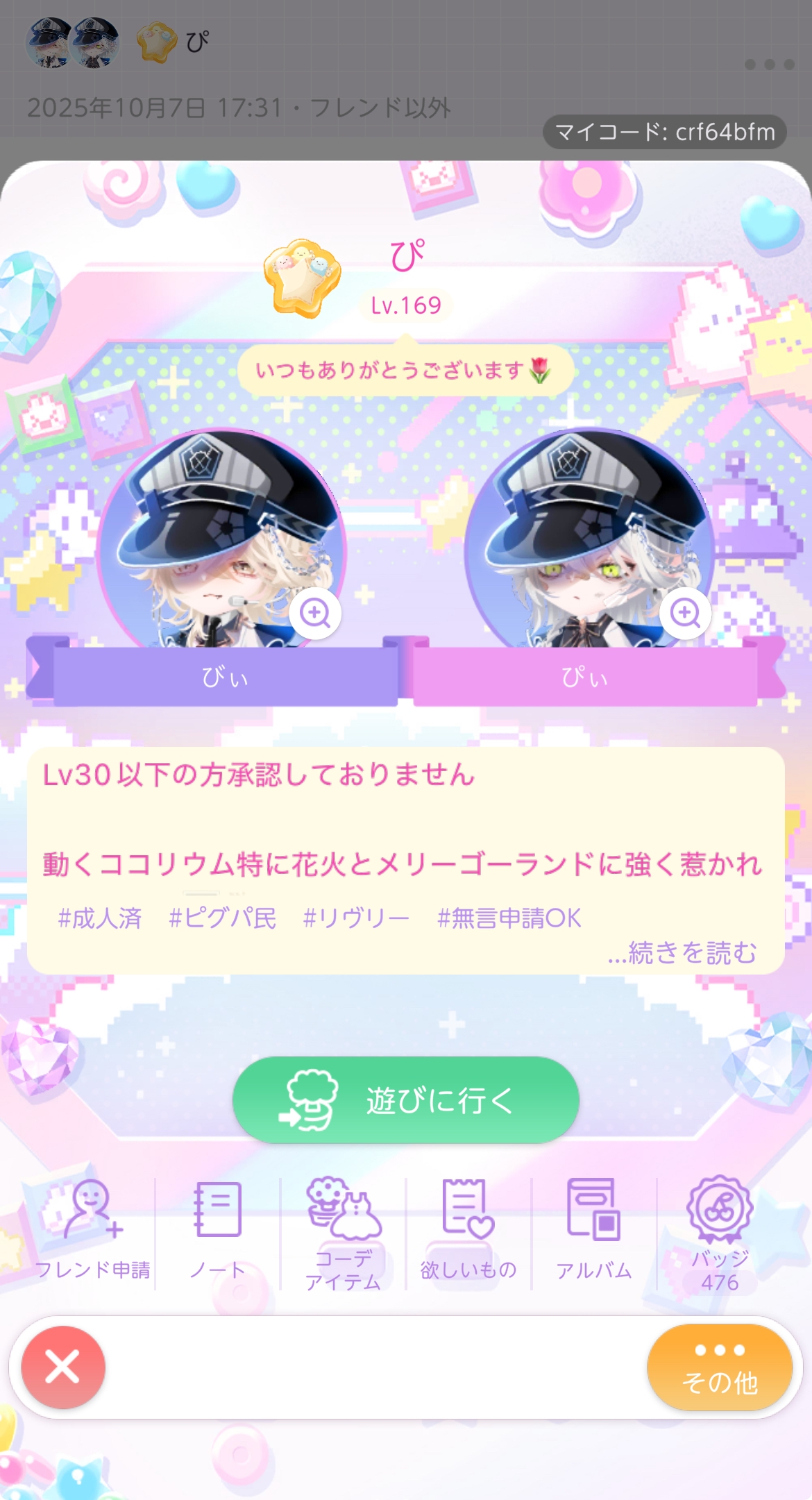Screen dimensions: 812x1500
Task: Select the #ピグパ民 hashtag
Action: tap(222, 918)
